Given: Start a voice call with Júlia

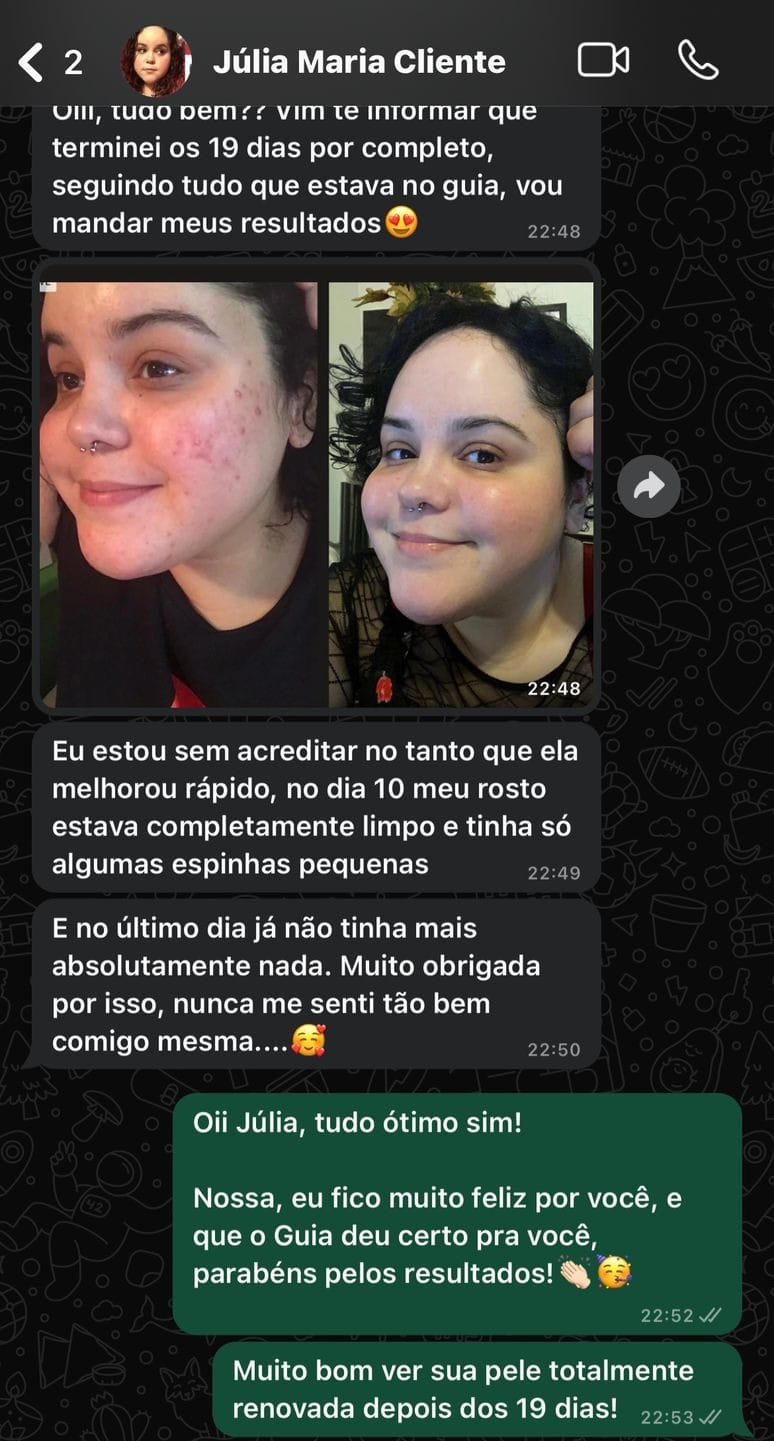Looking at the screenshot, I should pos(697,61).
